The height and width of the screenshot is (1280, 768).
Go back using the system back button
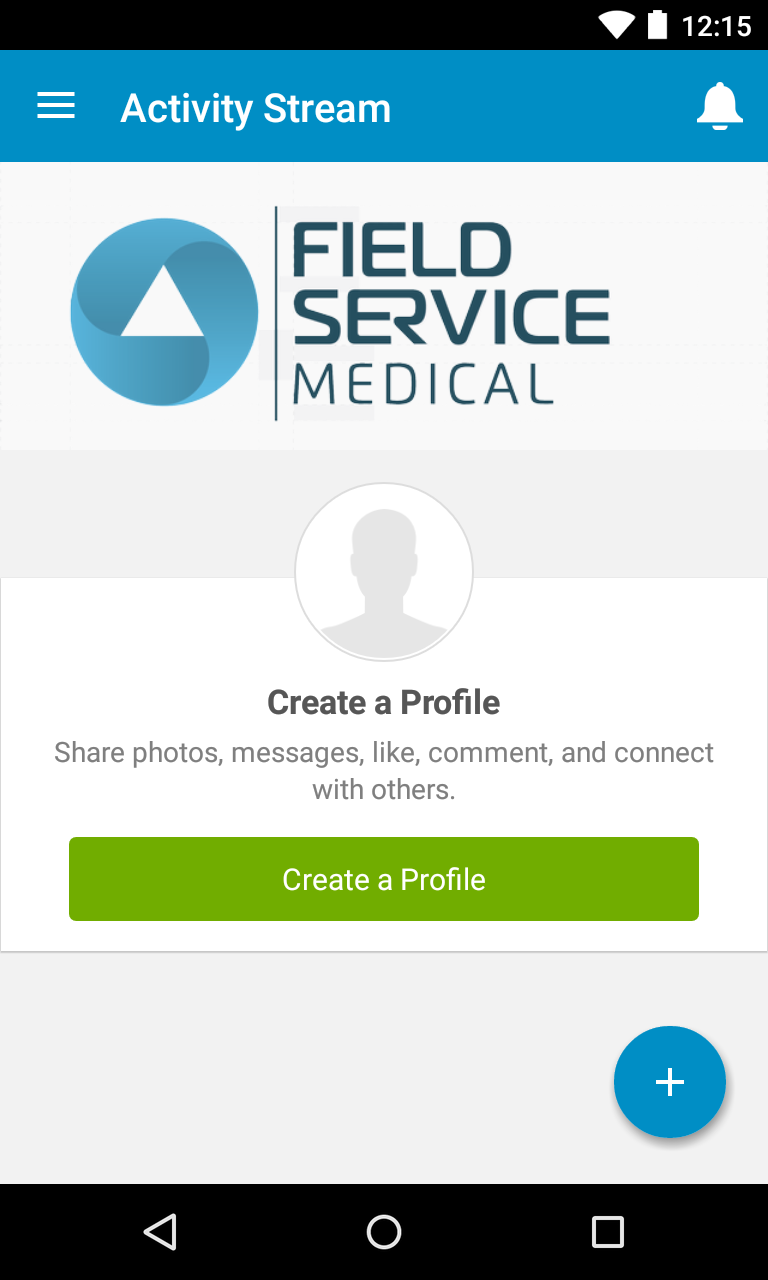[x=160, y=1232]
